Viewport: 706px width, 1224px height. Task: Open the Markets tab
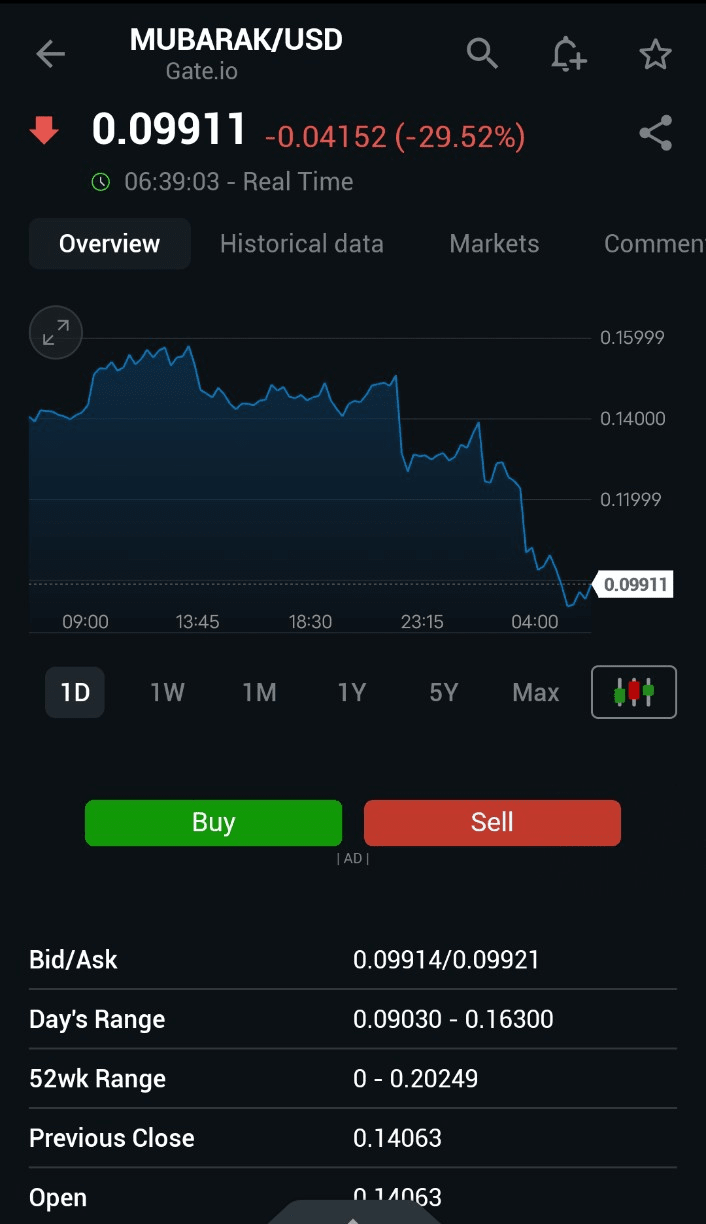(494, 244)
